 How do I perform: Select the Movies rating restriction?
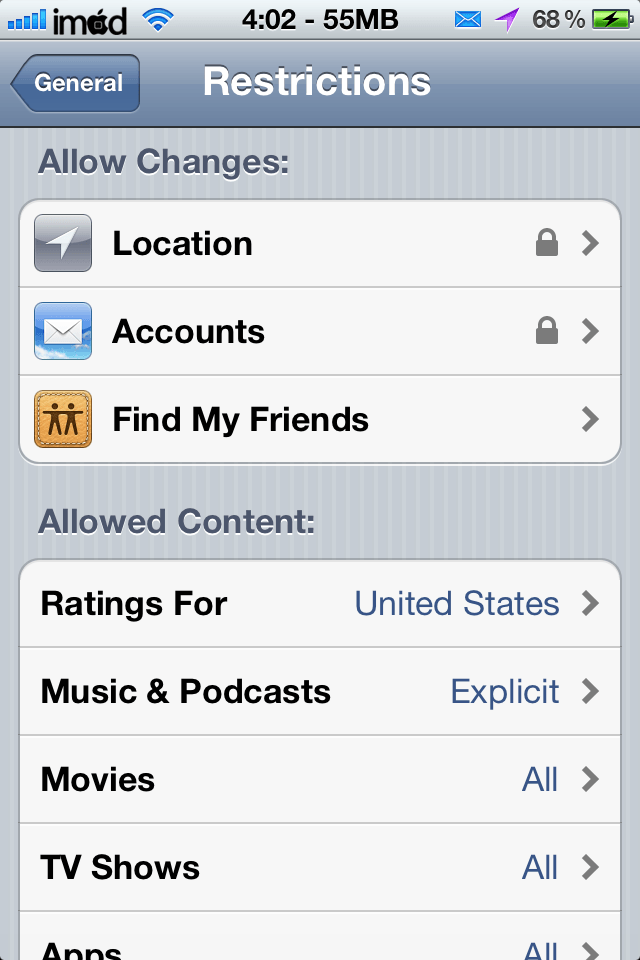click(320, 780)
